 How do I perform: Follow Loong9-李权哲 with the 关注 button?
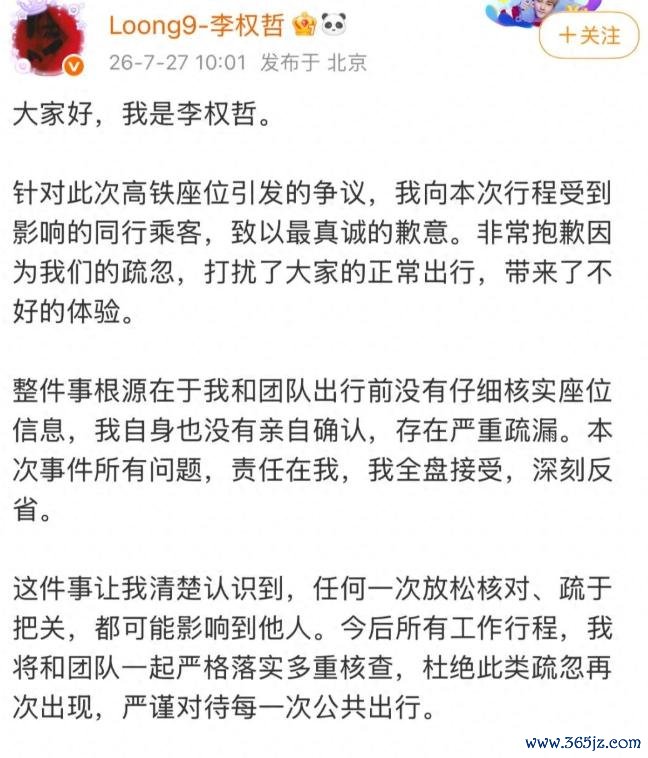click(589, 35)
